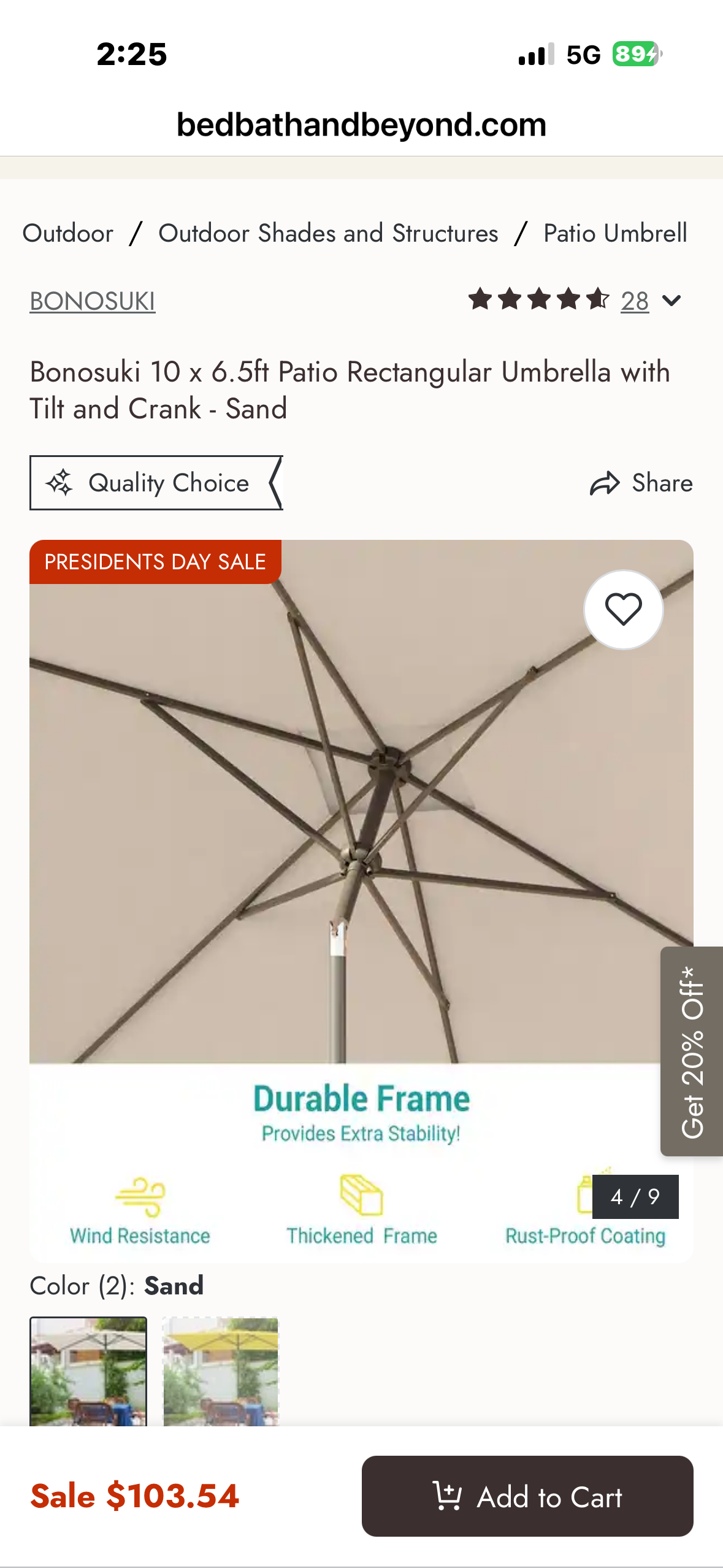Open the 28 reviews link
This screenshot has height=1568, width=723.
click(634, 301)
